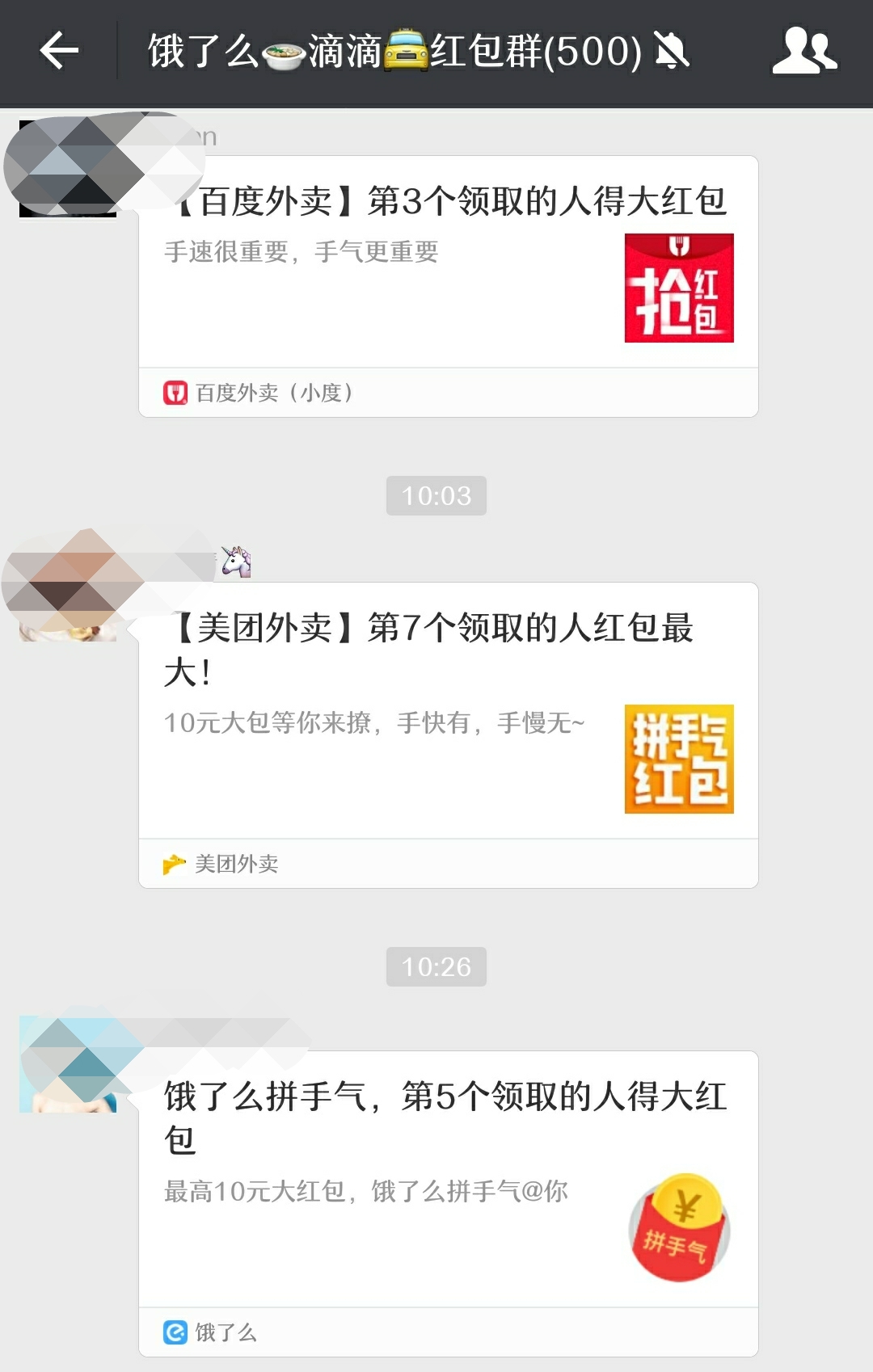Tap the 美团外卖 kangaroo logo icon
The width and height of the screenshot is (873, 1372).
pyautogui.click(x=175, y=864)
